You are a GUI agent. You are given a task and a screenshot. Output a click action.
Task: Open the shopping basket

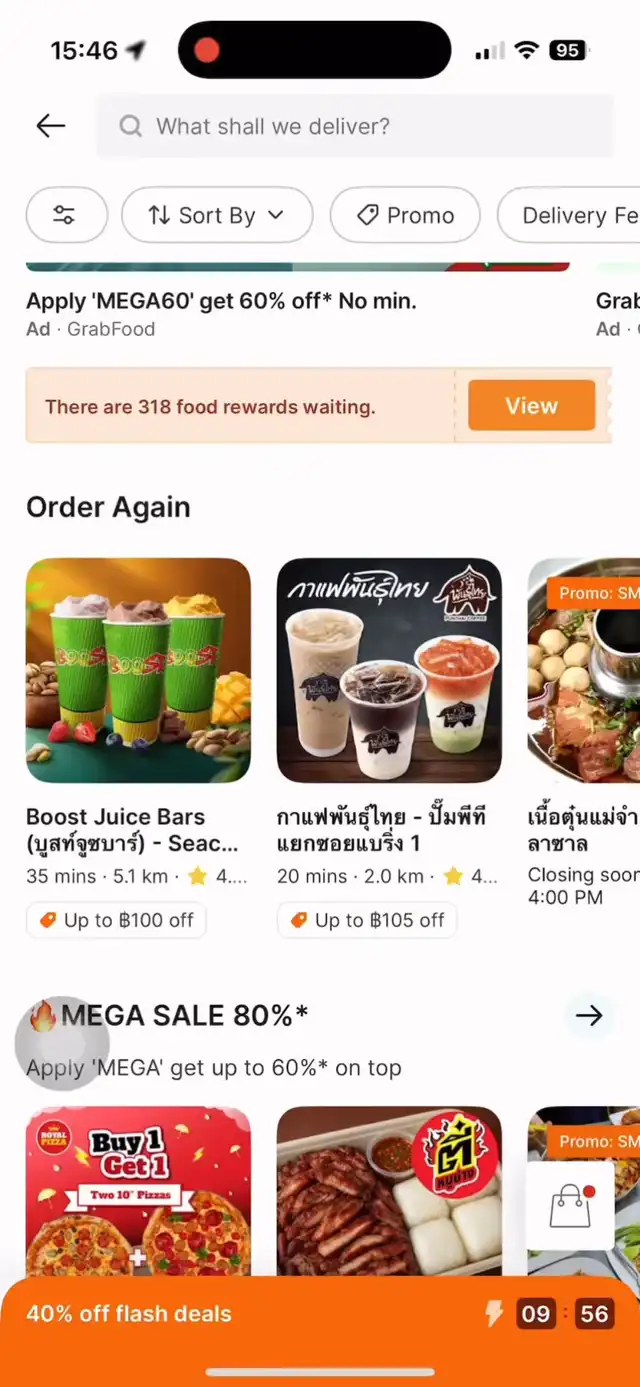point(570,1205)
